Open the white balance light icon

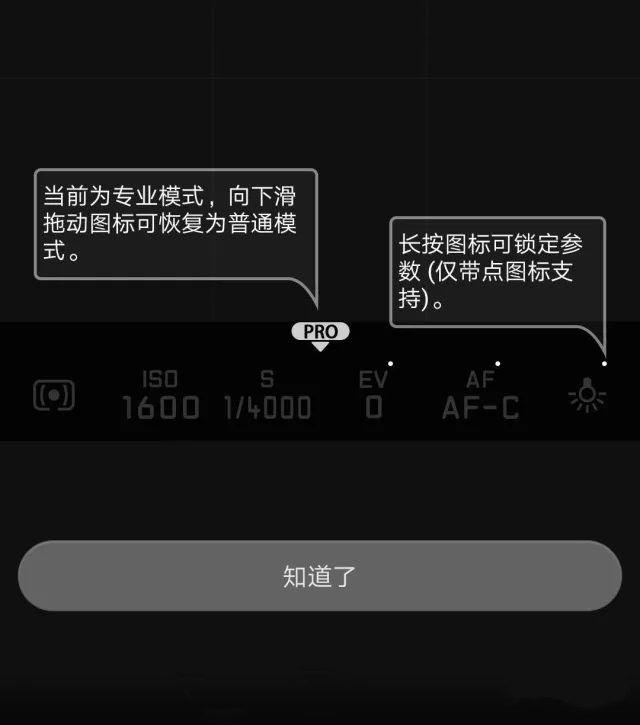pos(587,396)
